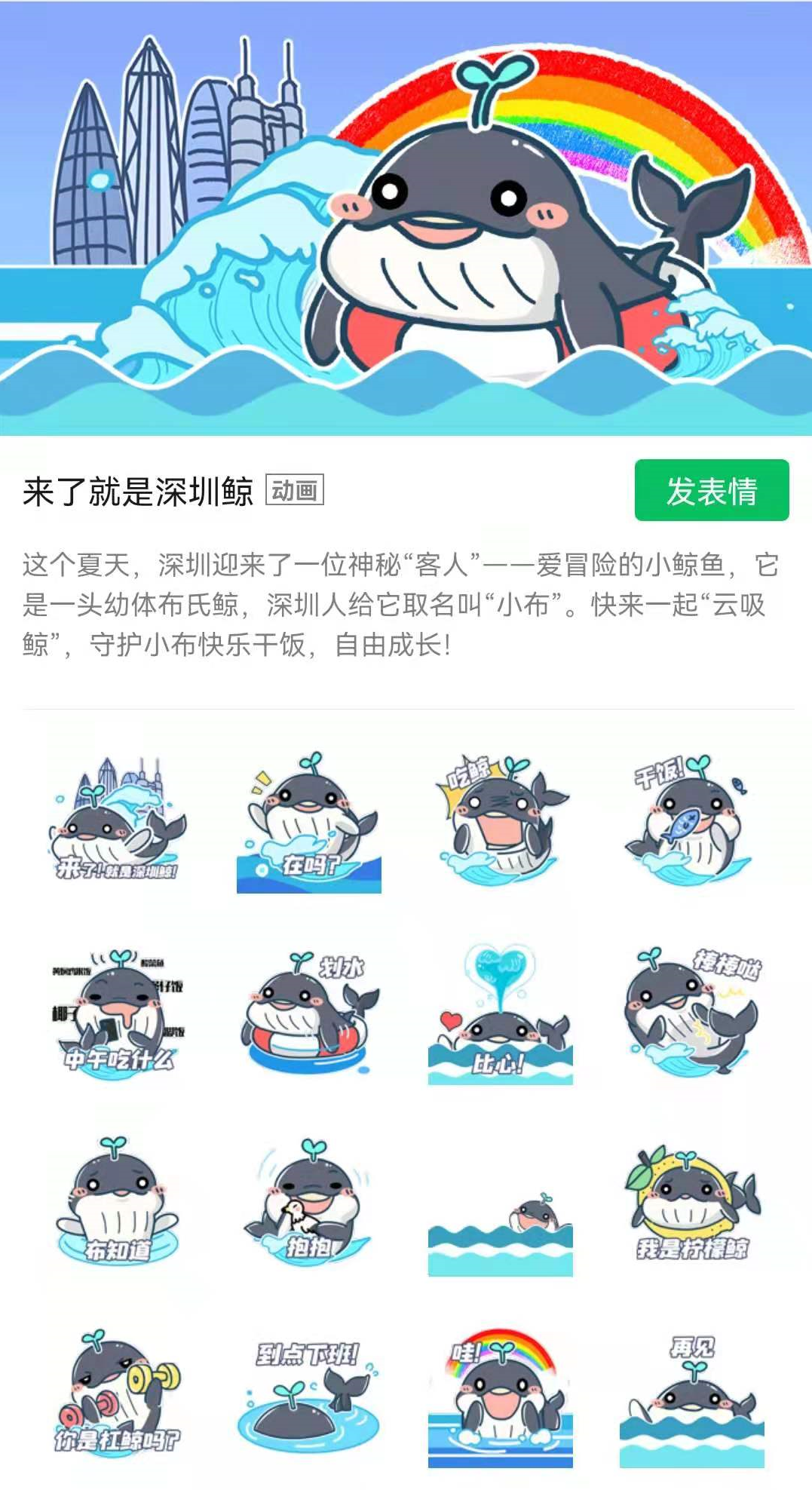This screenshot has height=1490, width=812.
Task: Open the 哇! rainbow sticker
Action: pyautogui.click(x=501, y=1395)
